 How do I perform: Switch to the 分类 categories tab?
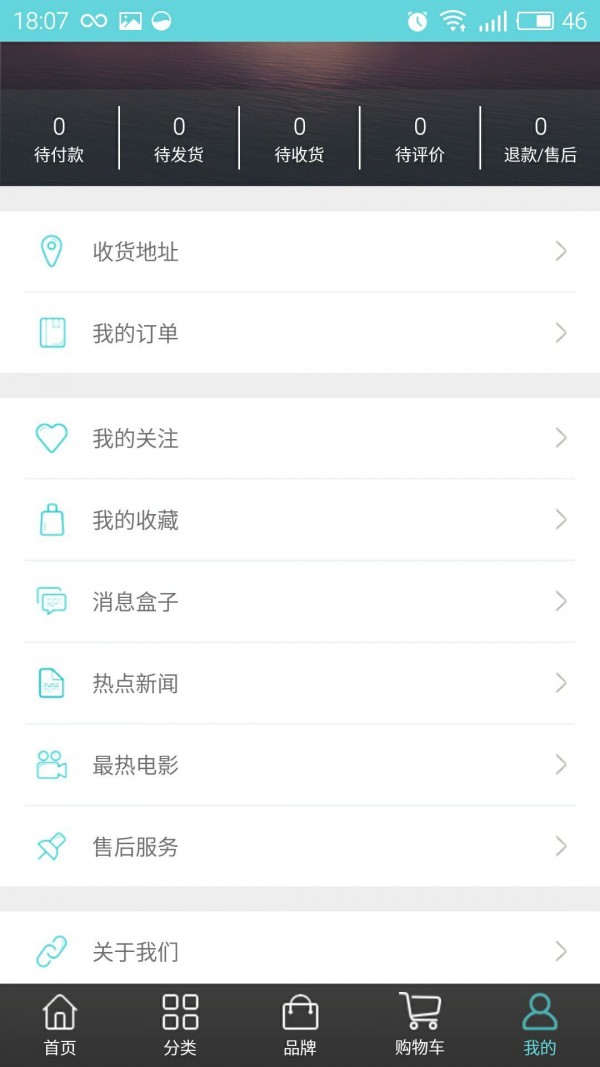point(180,1025)
